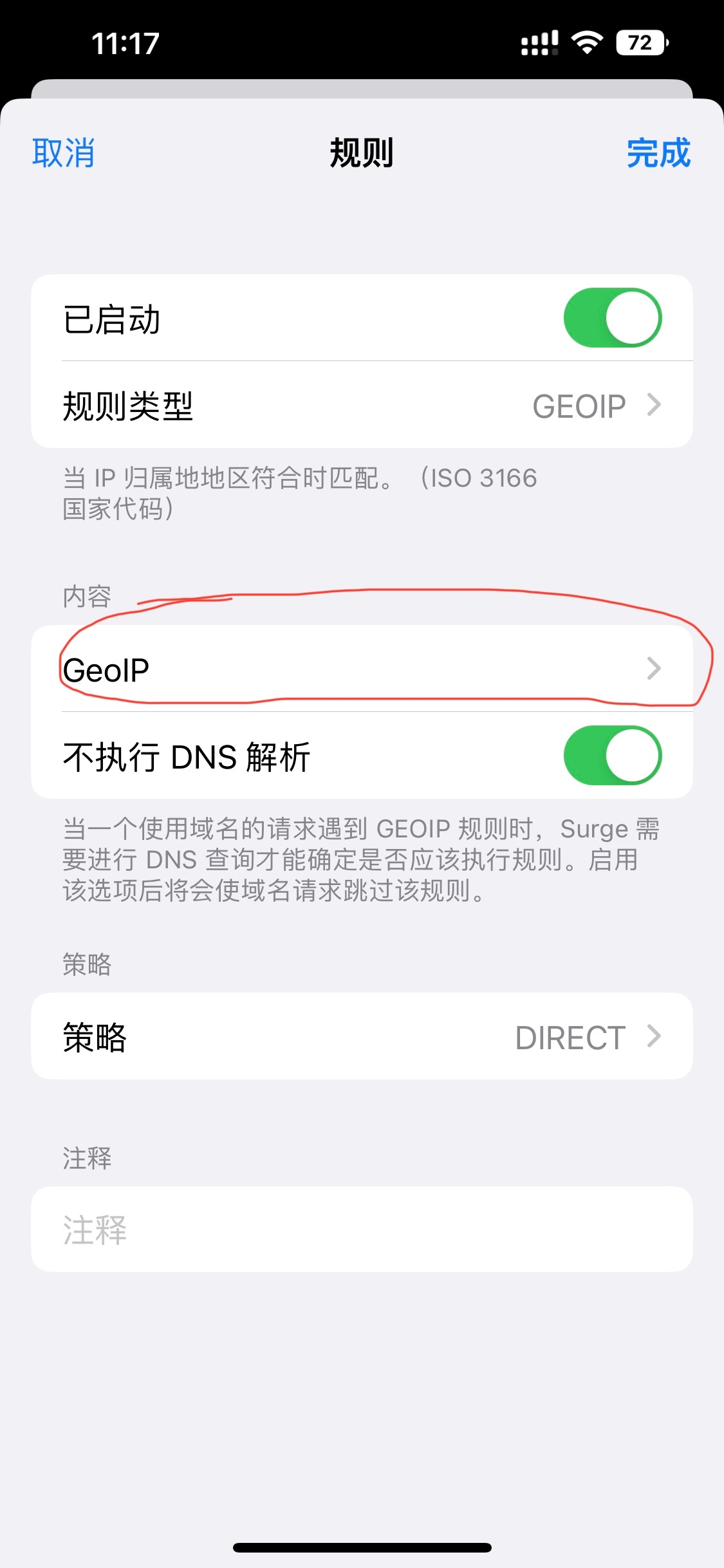Toggle the 已启动 switch off
Image resolution: width=724 pixels, height=1568 pixels.
pyautogui.click(x=612, y=318)
